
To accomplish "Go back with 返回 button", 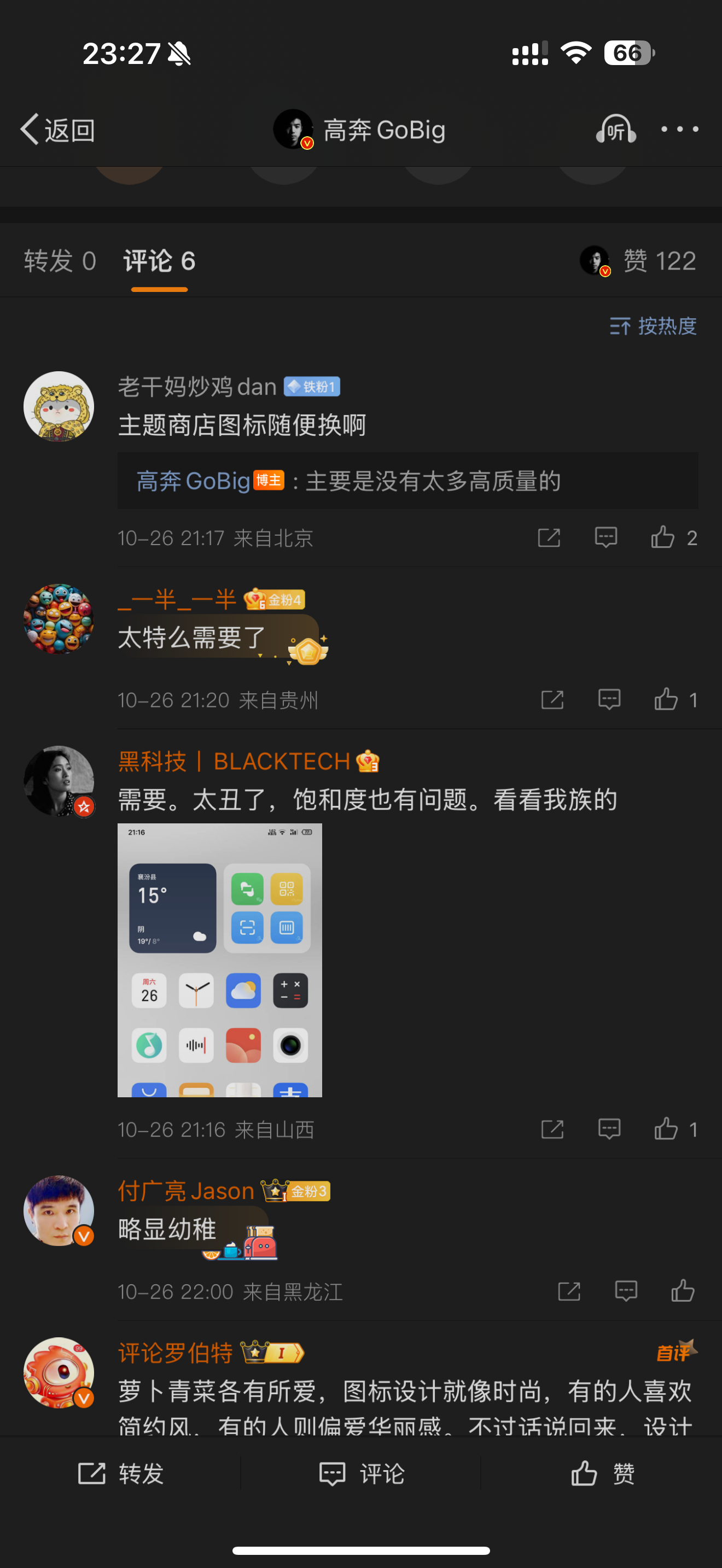I will pos(58,130).
